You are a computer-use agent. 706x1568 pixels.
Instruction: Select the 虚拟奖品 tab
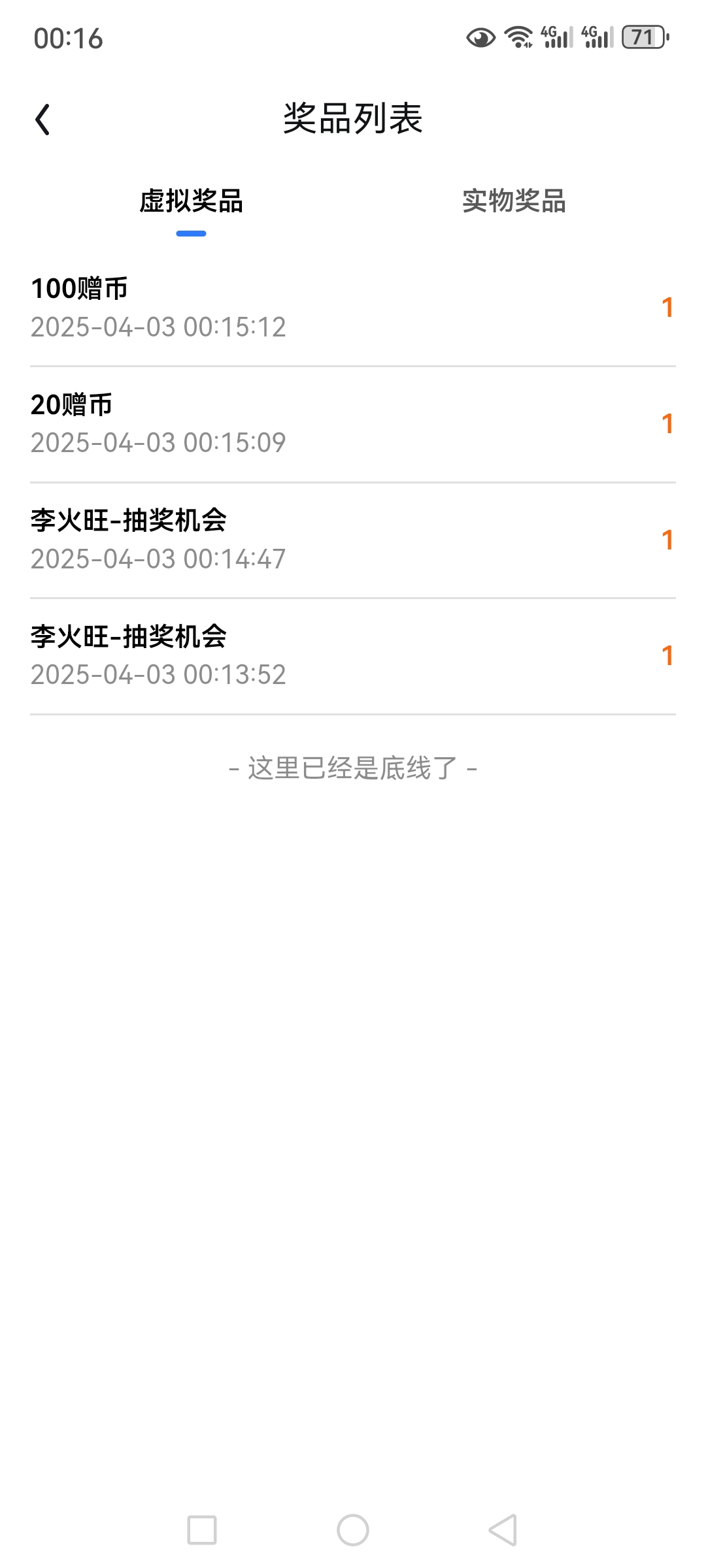pos(191,201)
